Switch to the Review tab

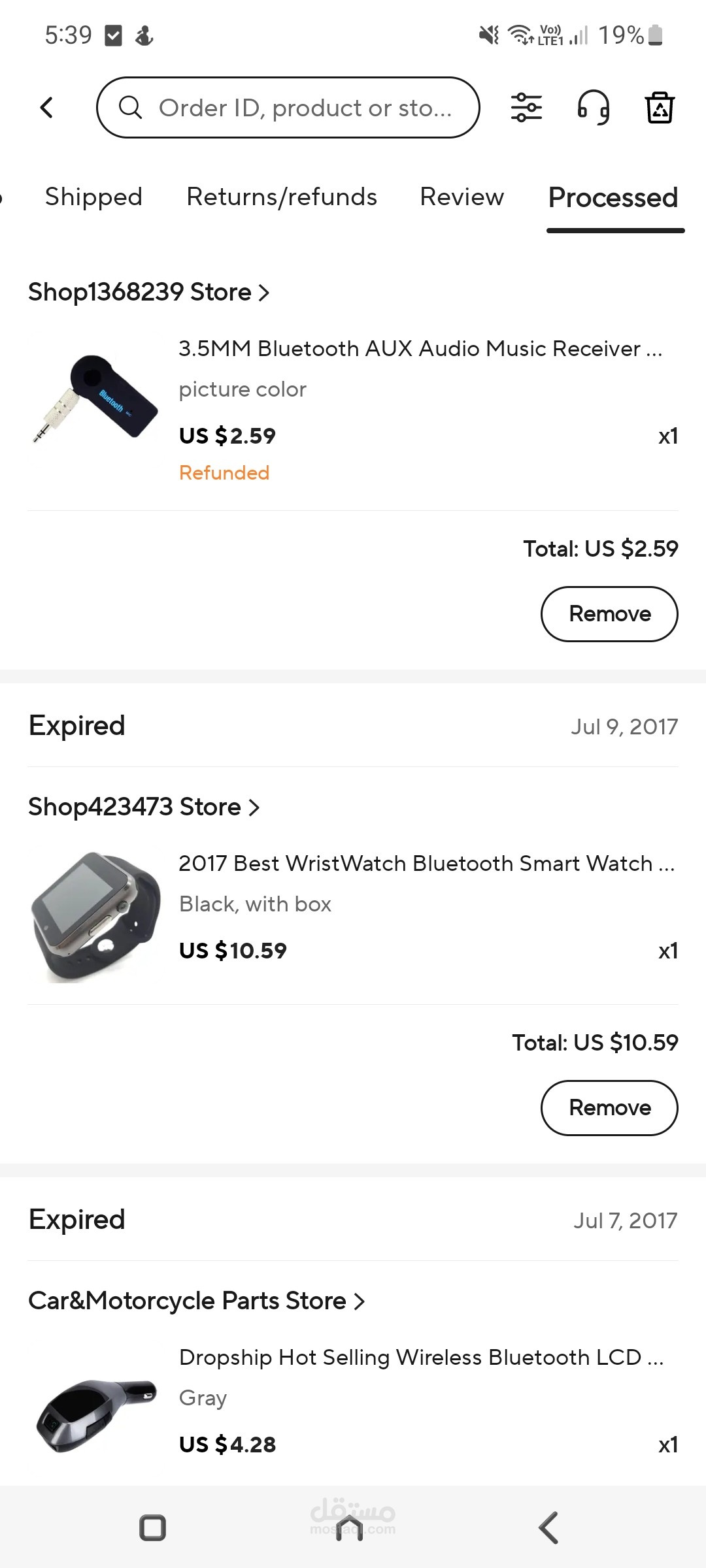point(462,197)
